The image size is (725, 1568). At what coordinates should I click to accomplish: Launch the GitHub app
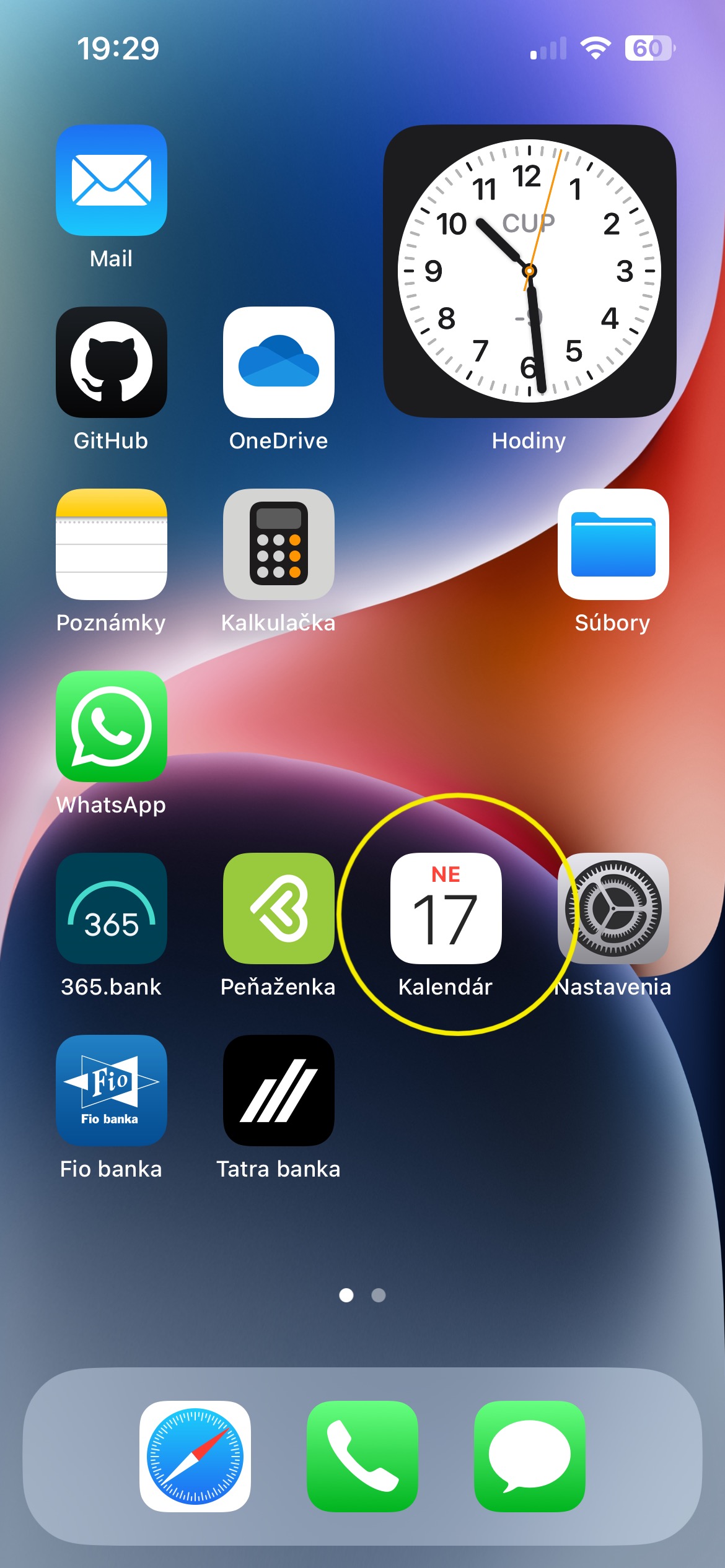tap(112, 362)
